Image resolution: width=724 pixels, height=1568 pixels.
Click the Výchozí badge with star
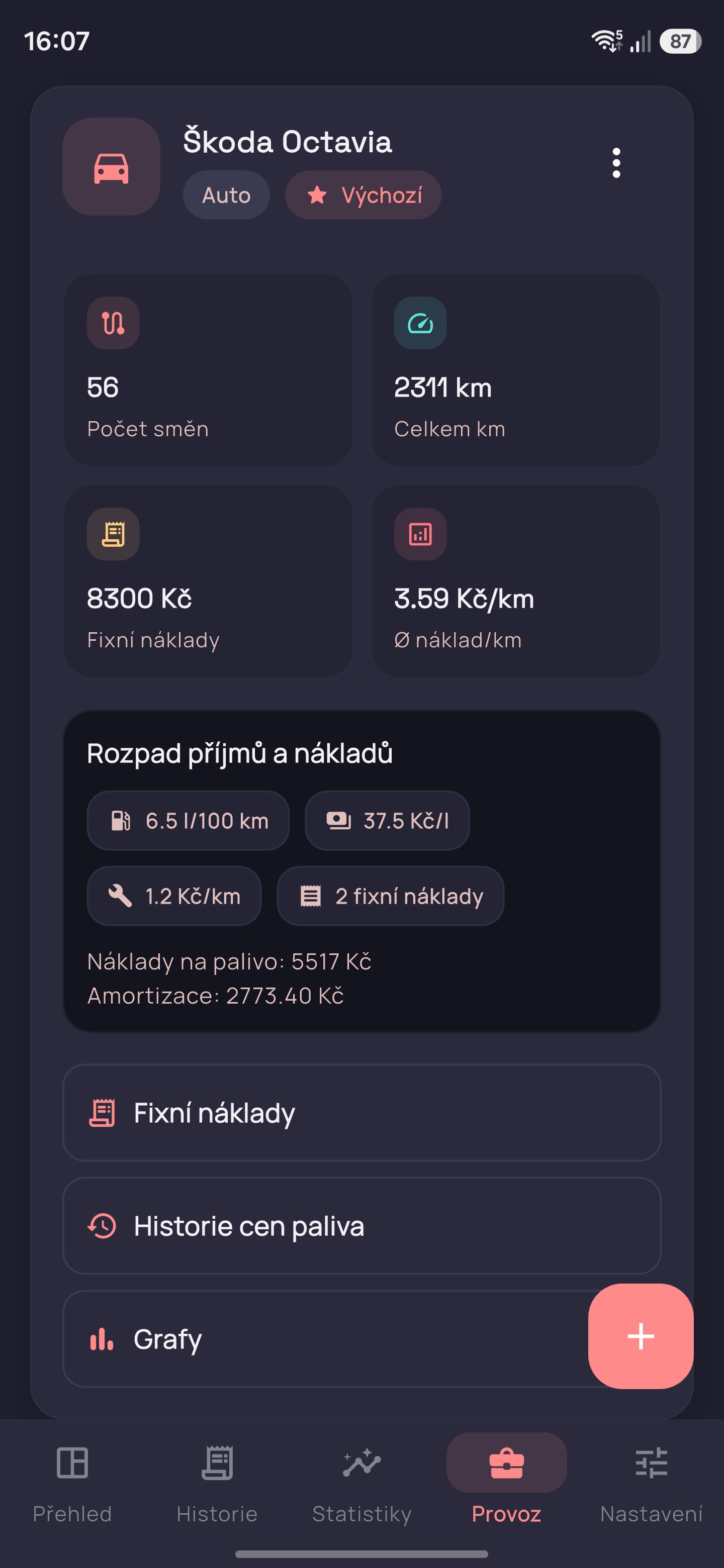point(363,195)
